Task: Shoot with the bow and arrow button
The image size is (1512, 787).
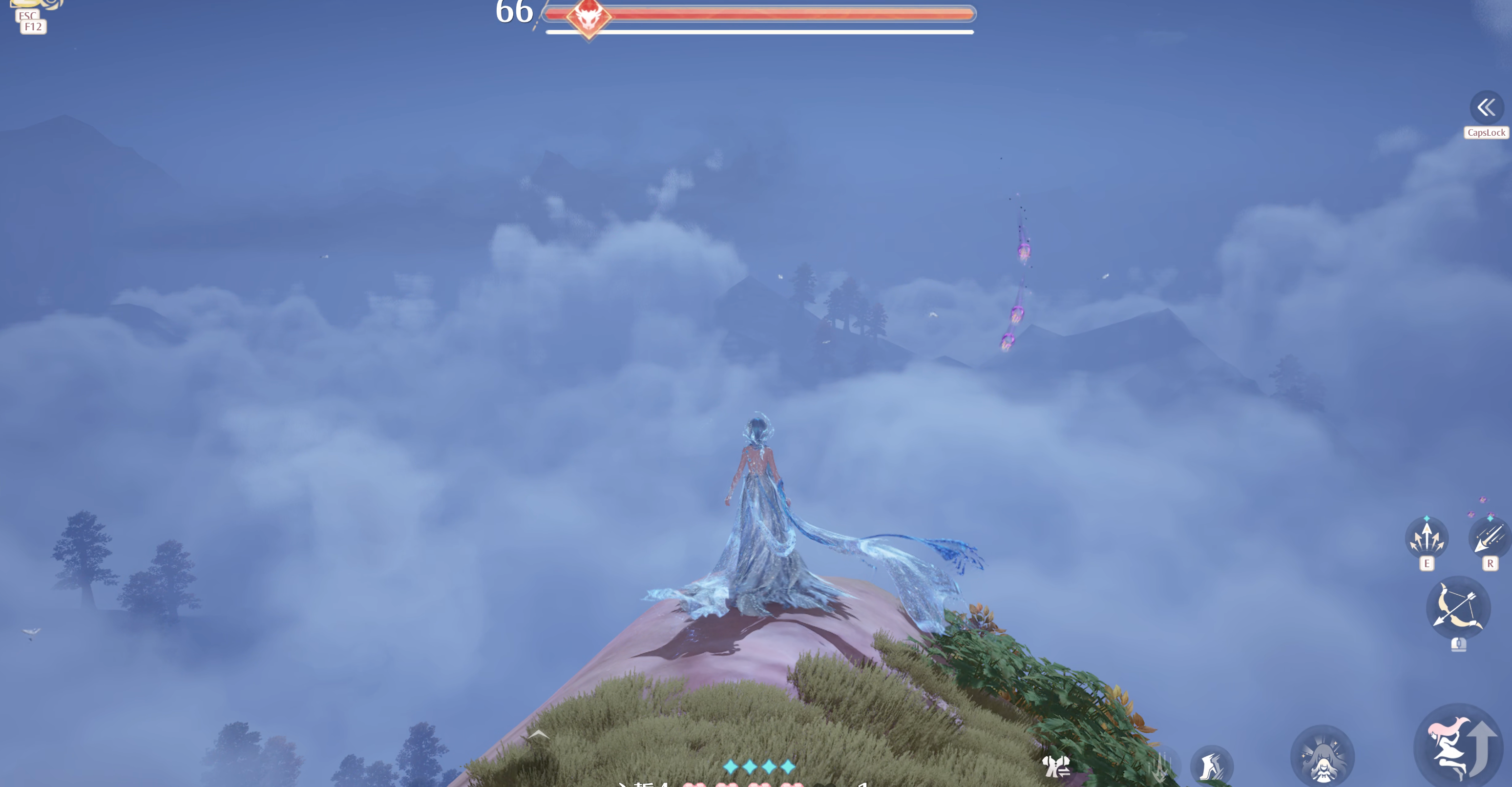Action: pos(1458,608)
